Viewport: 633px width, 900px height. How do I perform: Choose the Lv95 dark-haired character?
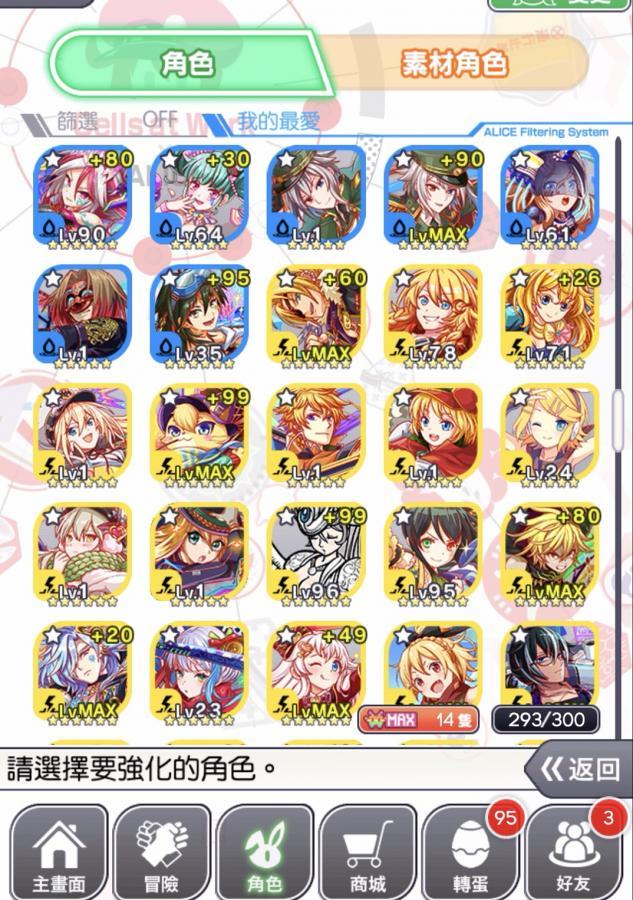tap(433, 551)
